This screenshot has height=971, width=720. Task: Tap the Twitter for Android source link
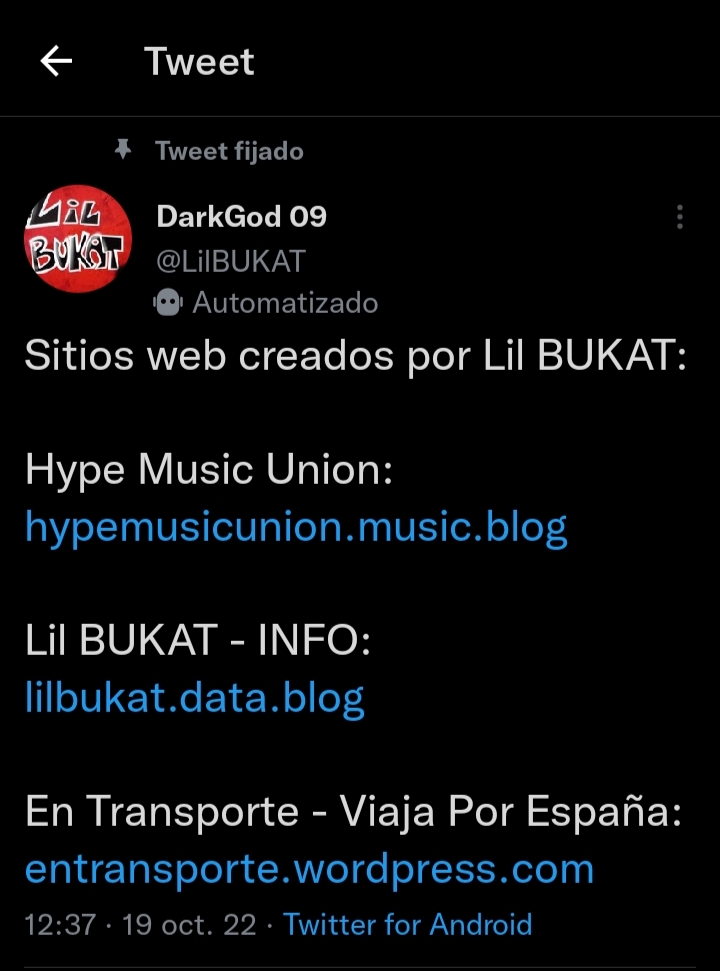click(407, 924)
